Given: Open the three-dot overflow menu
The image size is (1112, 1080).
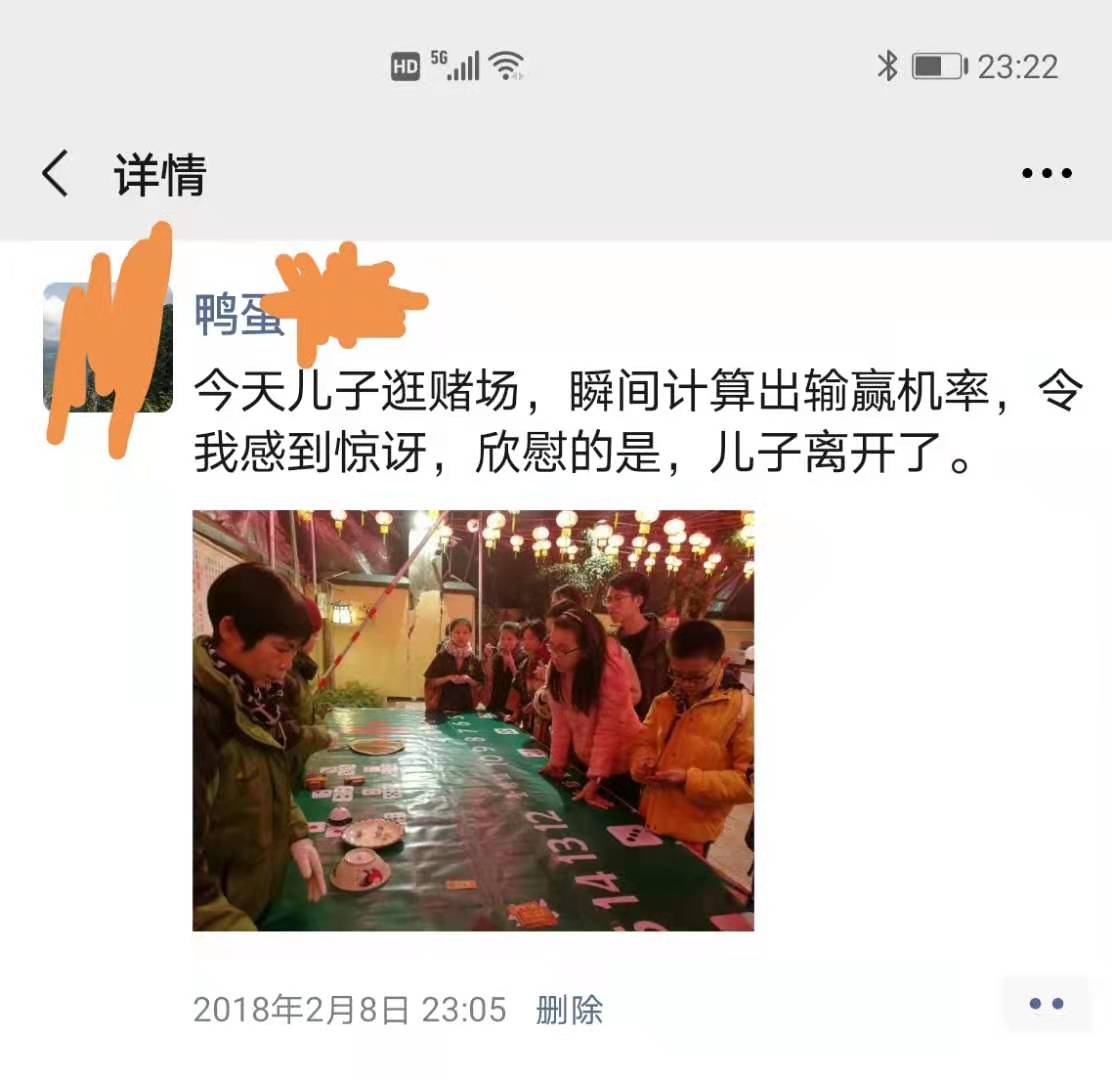Looking at the screenshot, I should pyautogui.click(x=1046, y=174).
